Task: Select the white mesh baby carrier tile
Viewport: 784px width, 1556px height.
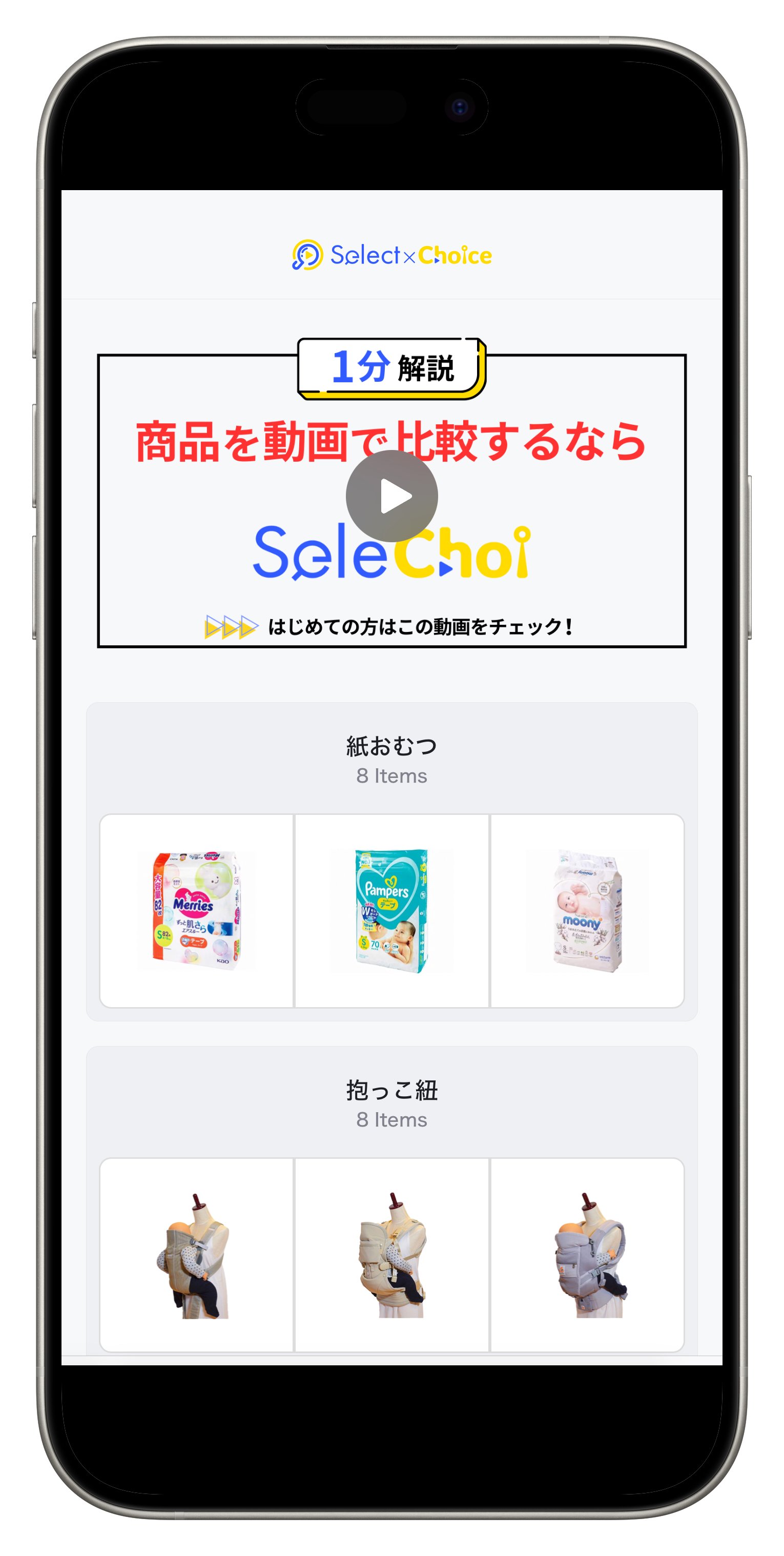Action: (196, 1255)
